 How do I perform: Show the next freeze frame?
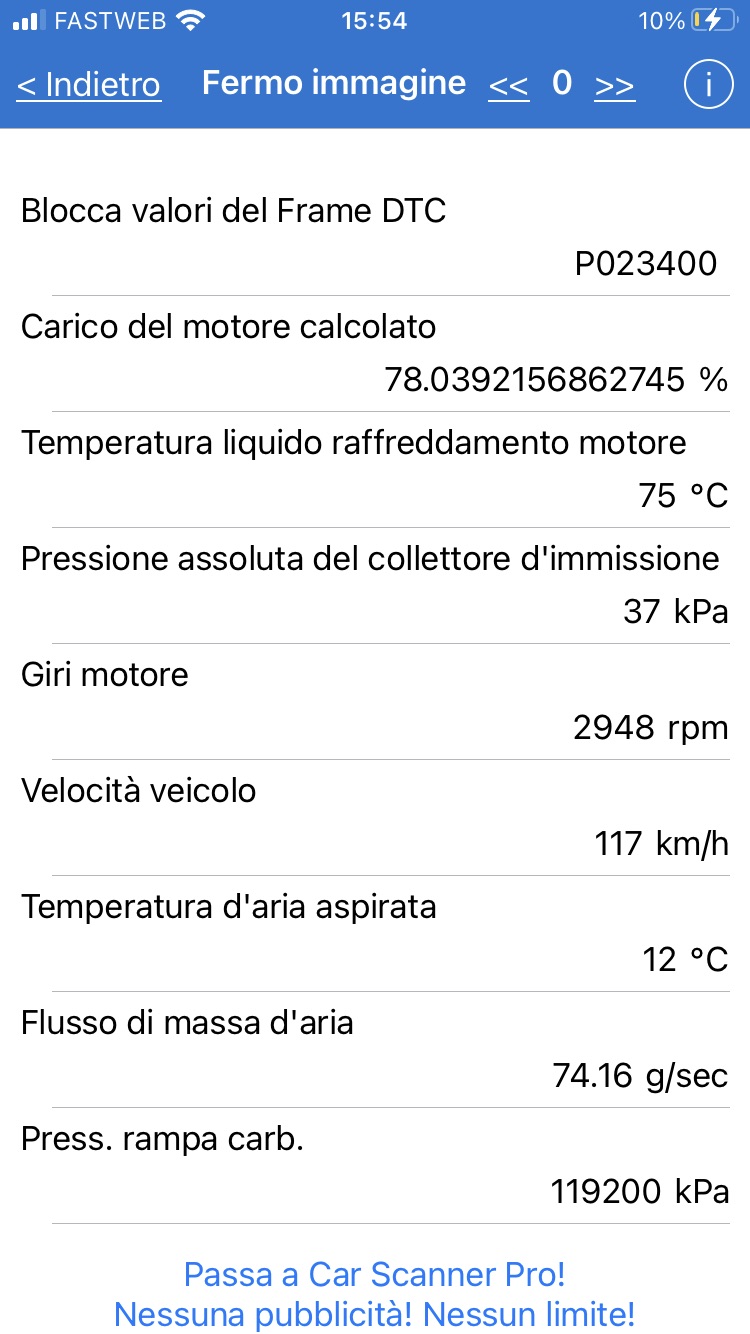pos(615,86)
